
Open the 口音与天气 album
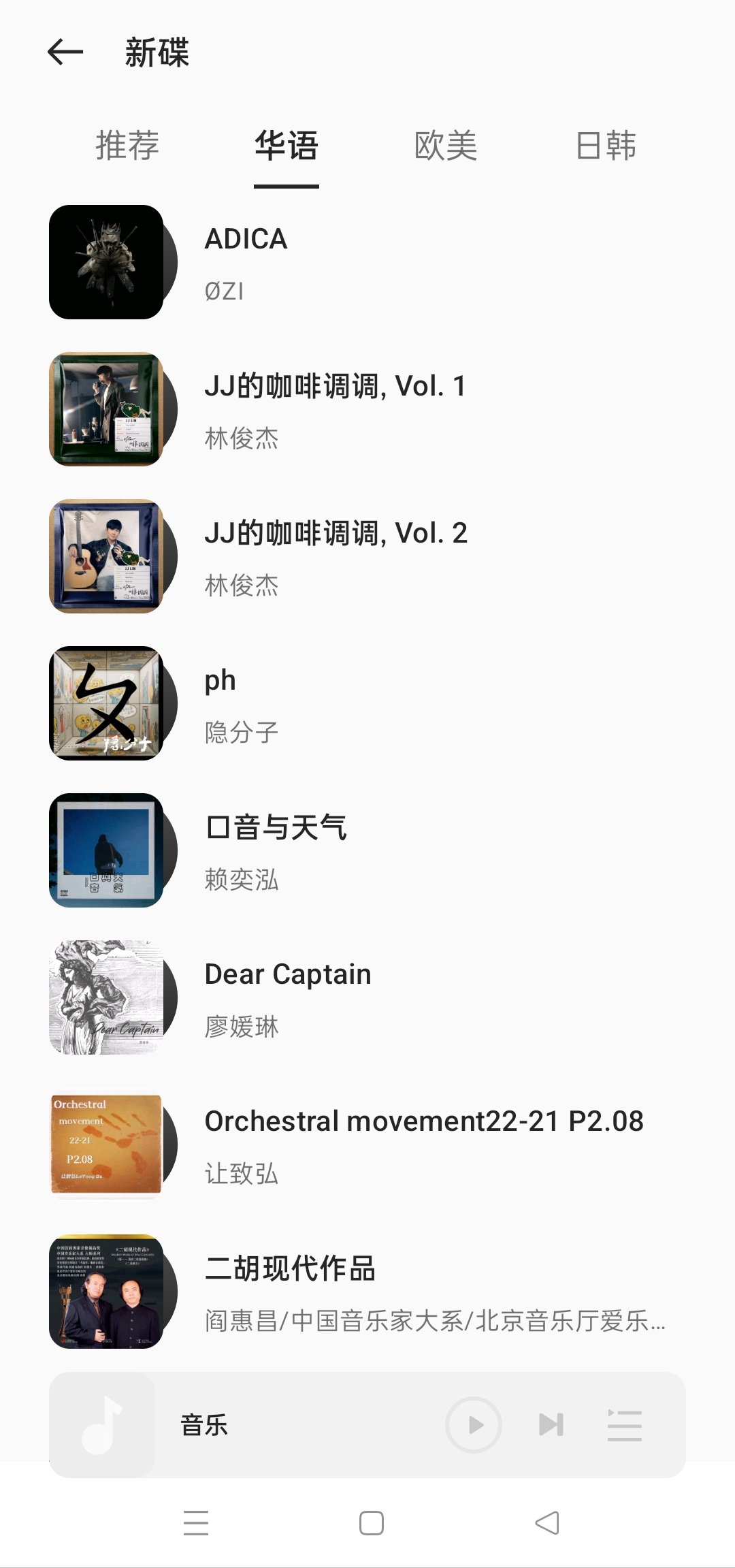[367, 850]
